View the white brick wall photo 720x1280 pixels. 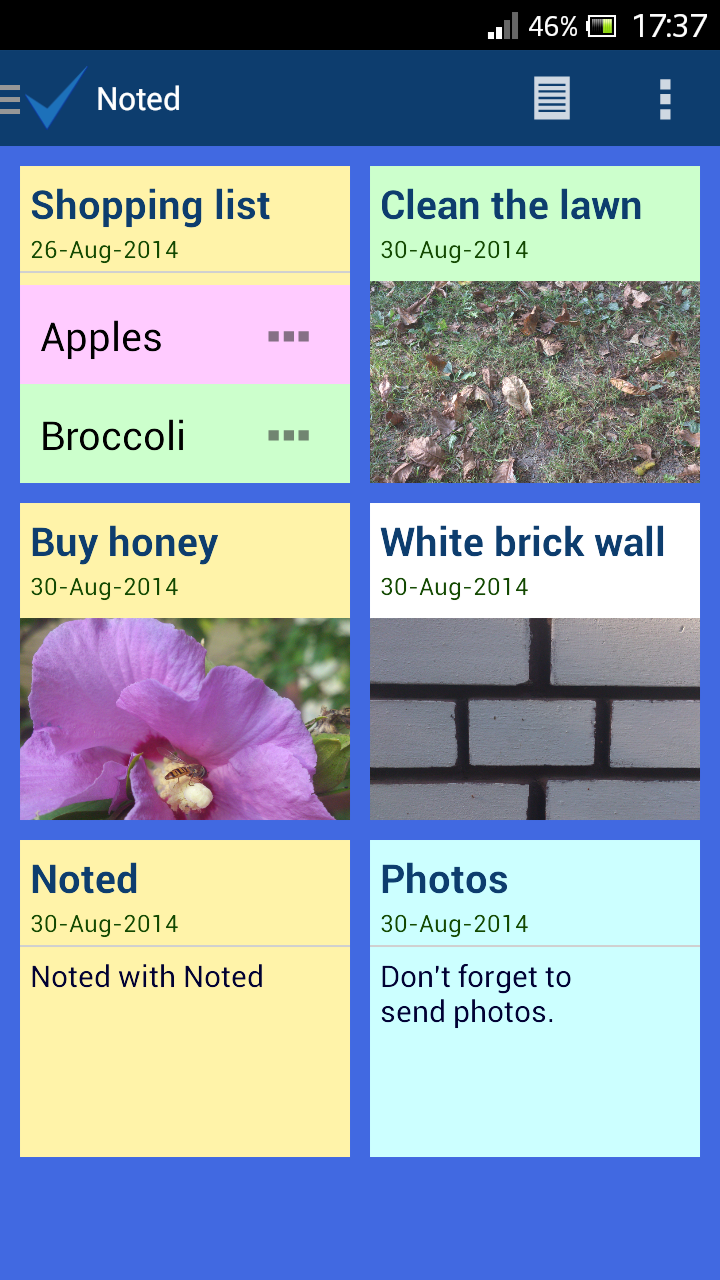pyautogui.click(x=535, y=717)
